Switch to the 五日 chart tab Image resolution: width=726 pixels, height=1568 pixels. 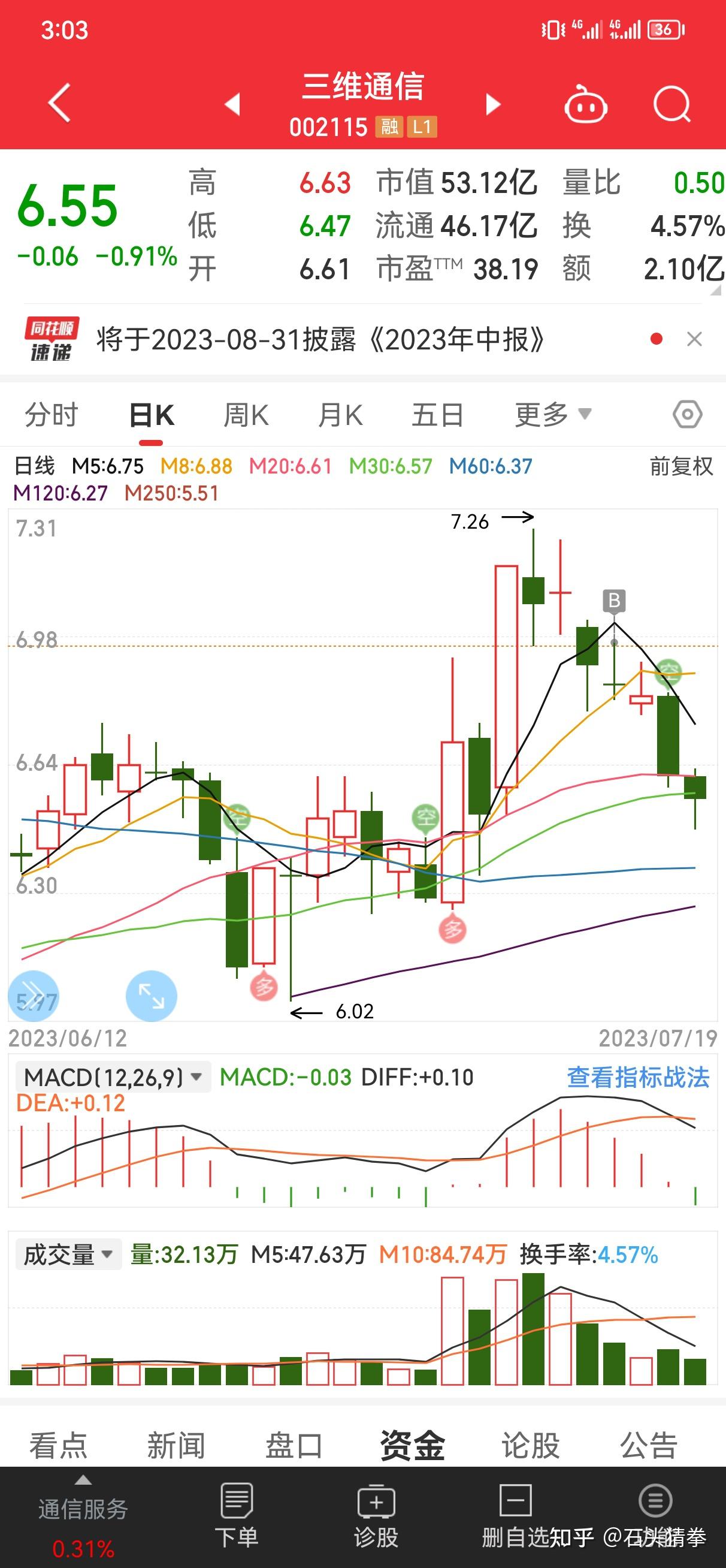click(x=437, y=416)
